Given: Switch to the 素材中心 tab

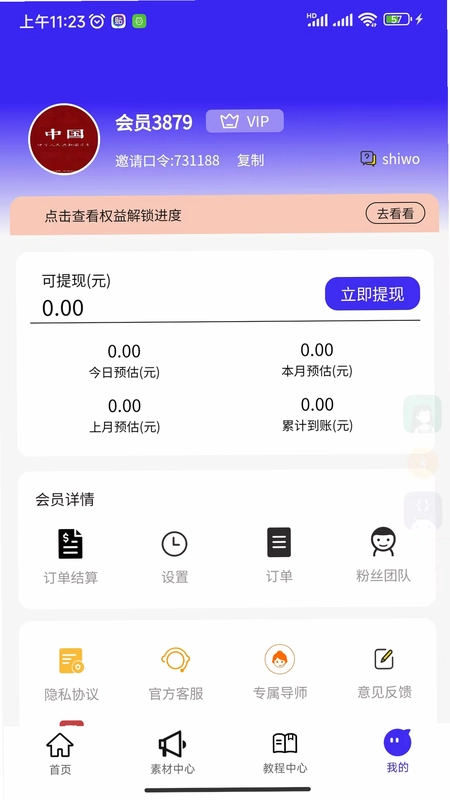Looking at the screenshot, I should tap(172, 753).
